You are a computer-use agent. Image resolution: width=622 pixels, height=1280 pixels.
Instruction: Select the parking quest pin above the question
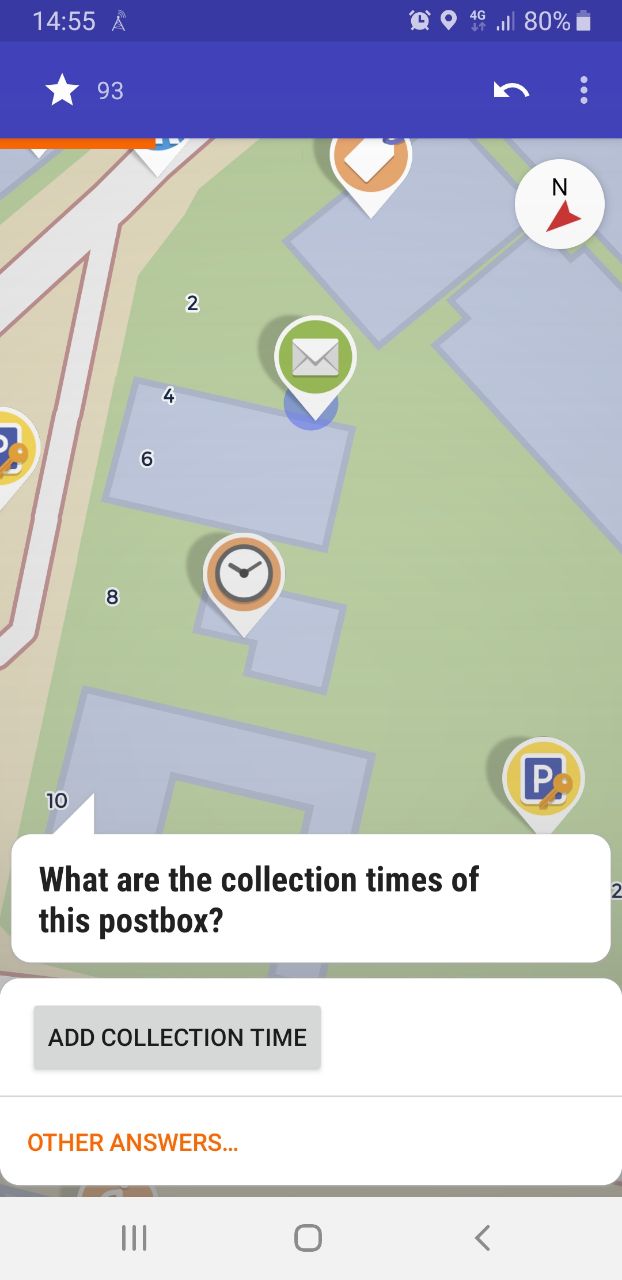click(x=543, y=780)
